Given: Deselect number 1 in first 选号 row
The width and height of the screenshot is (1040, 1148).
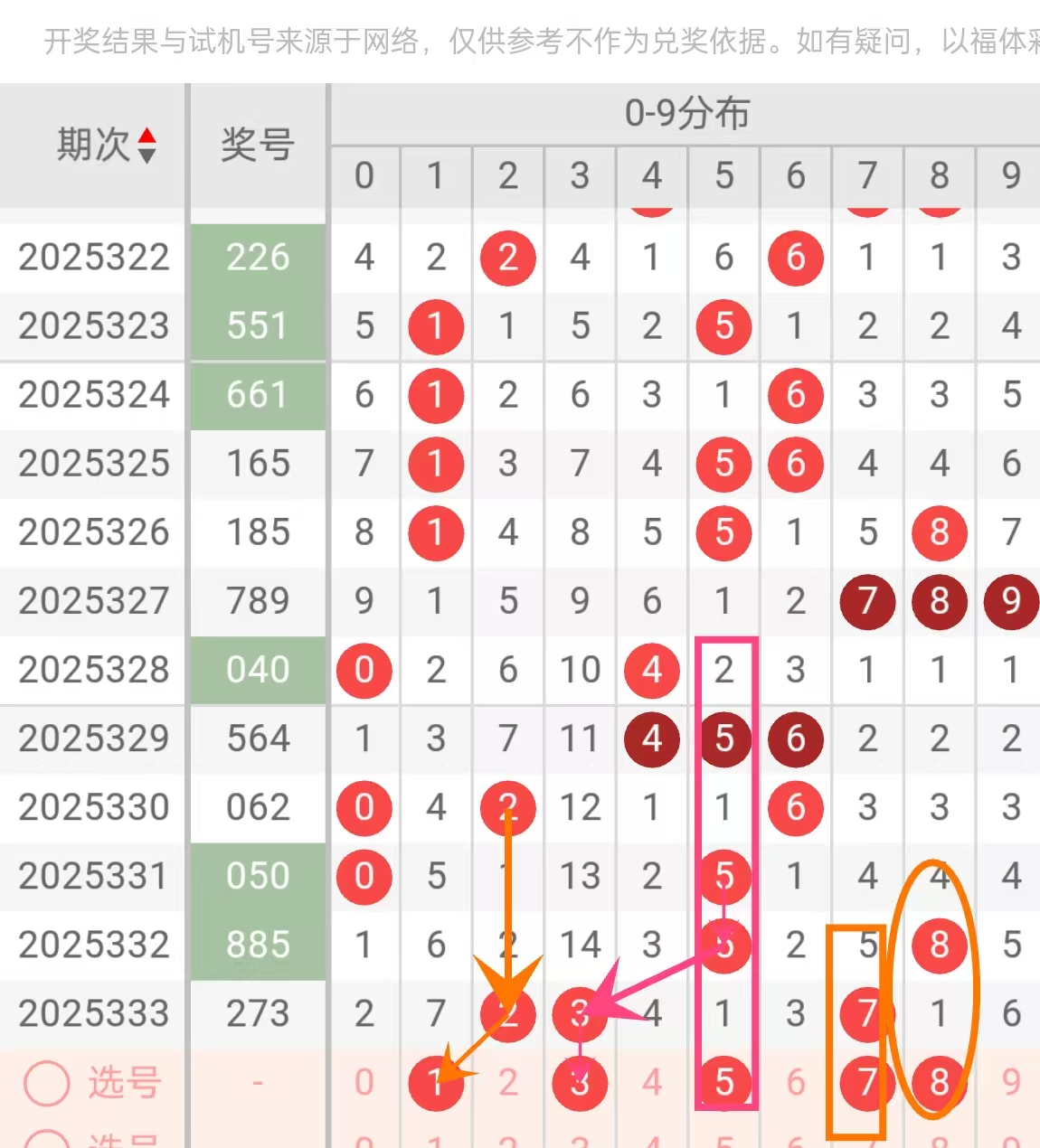Looking at the screenshot, I should click(x=435, y=1082).
